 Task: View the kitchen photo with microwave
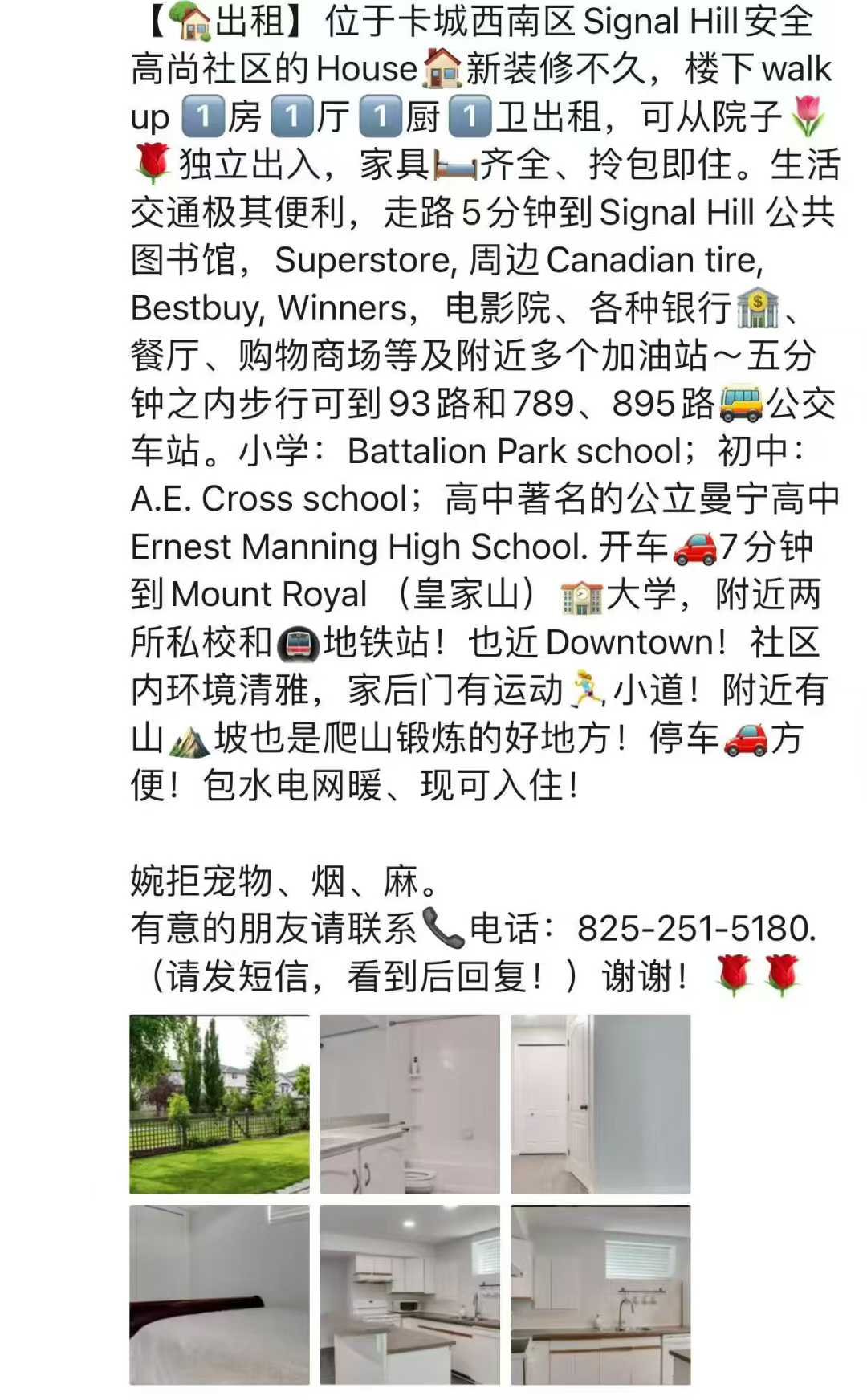[x=409, y=1294]
